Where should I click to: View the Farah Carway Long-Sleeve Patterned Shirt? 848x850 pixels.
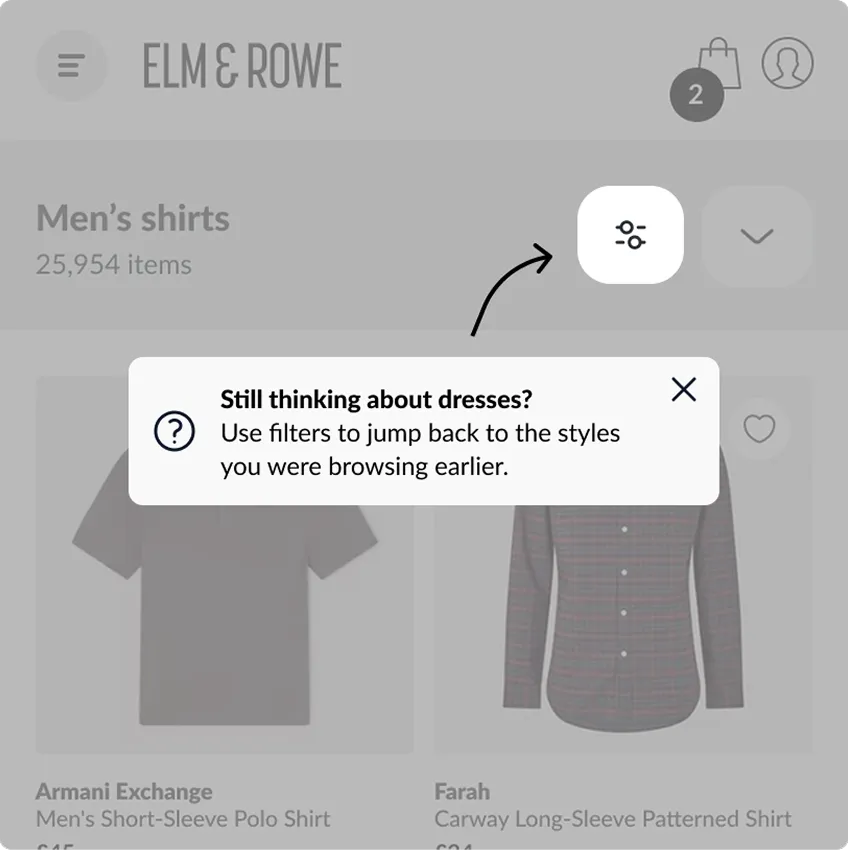tap(624, 620)
